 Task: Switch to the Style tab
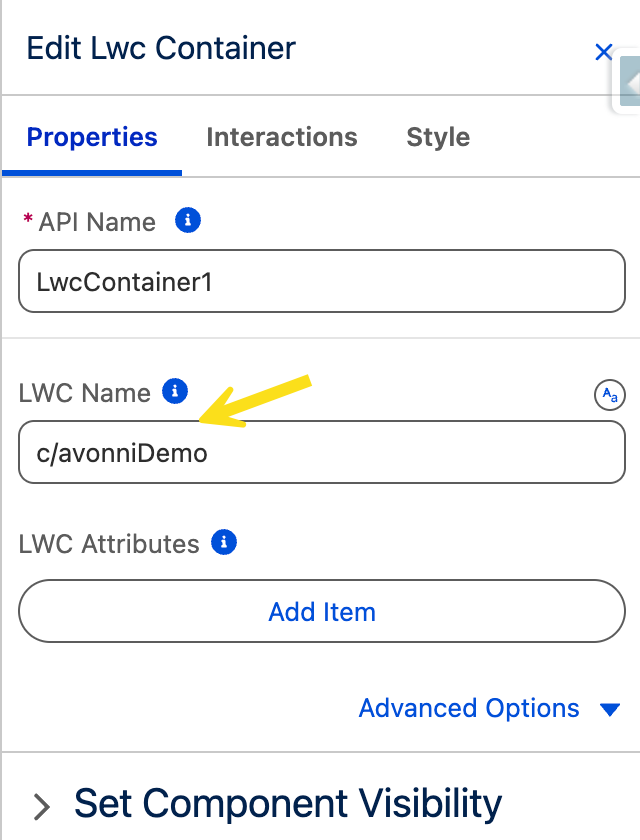coord(438,137)
